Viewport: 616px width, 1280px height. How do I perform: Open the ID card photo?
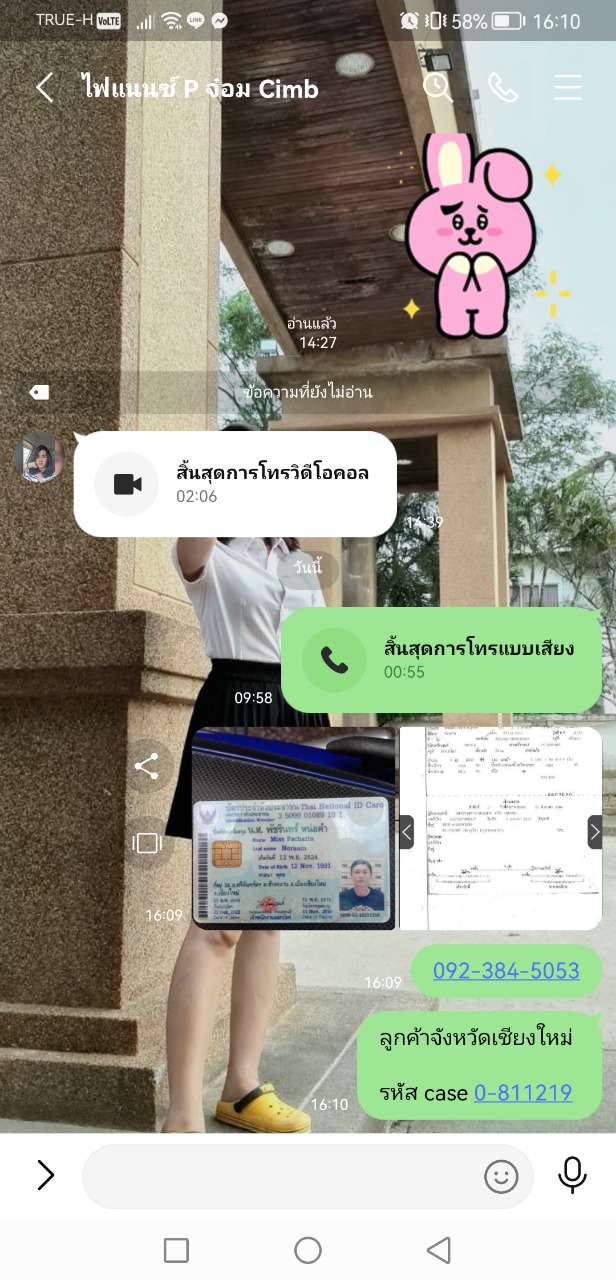(x=294, y=828)
